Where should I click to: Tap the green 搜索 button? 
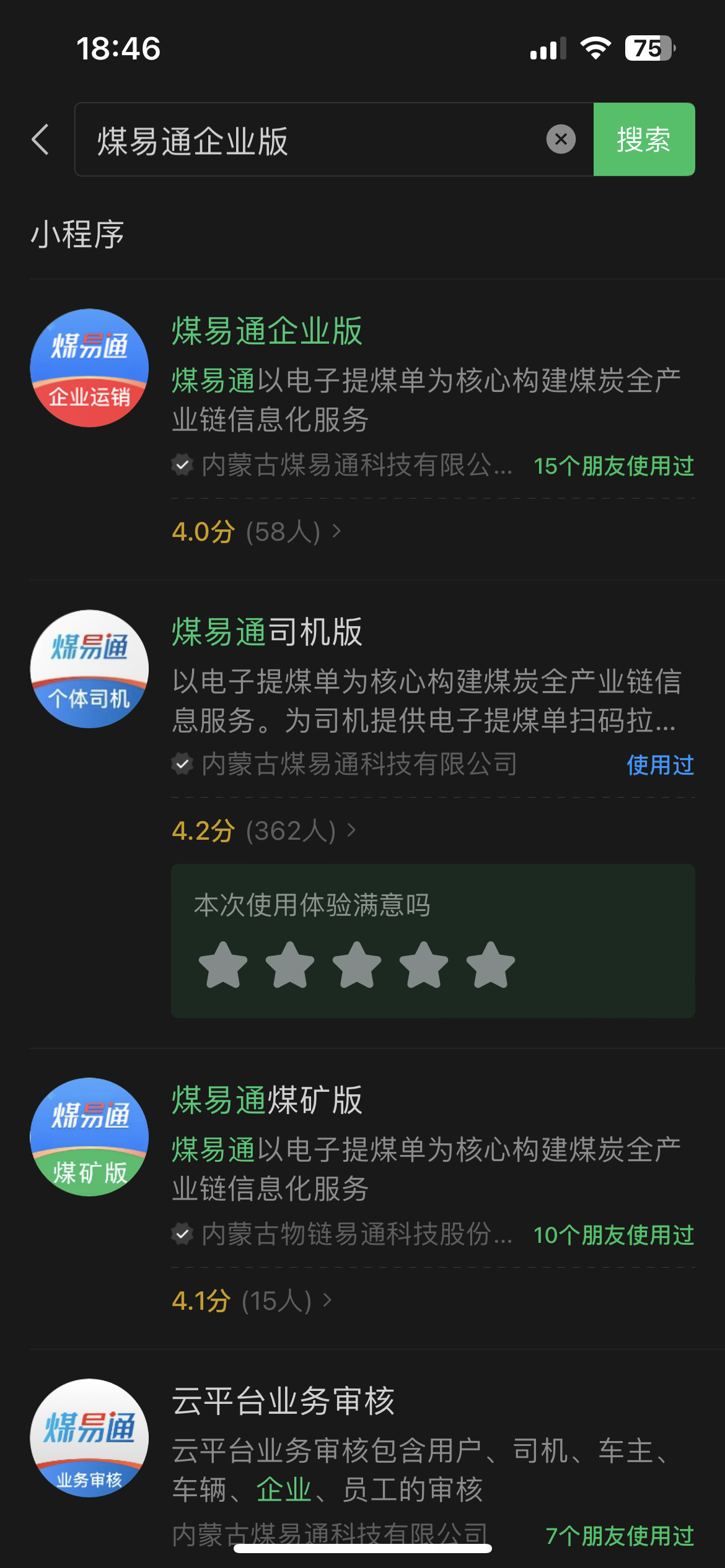(x=644, y=139)
